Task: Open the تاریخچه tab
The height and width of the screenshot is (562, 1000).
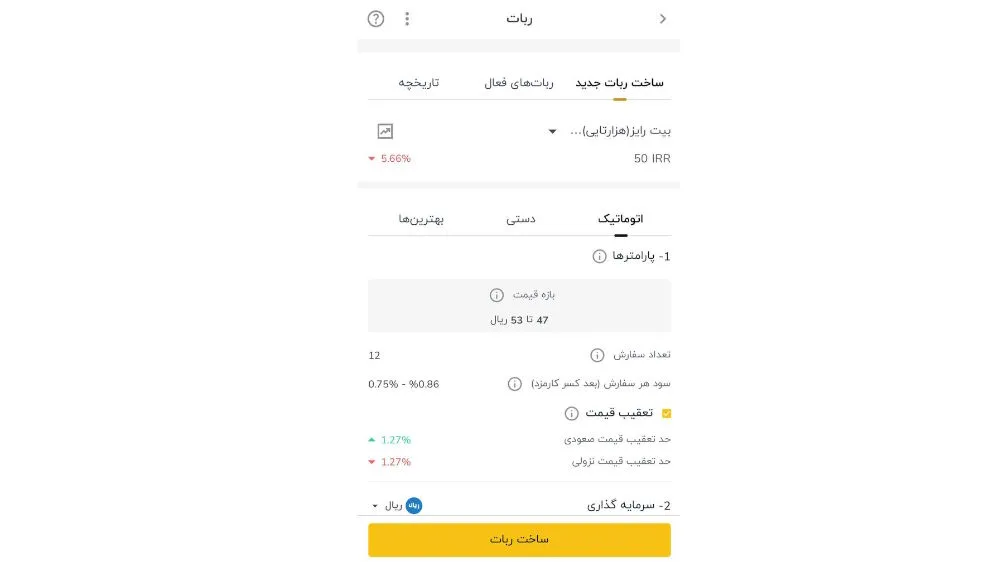Action: click(x=419, y=82)
